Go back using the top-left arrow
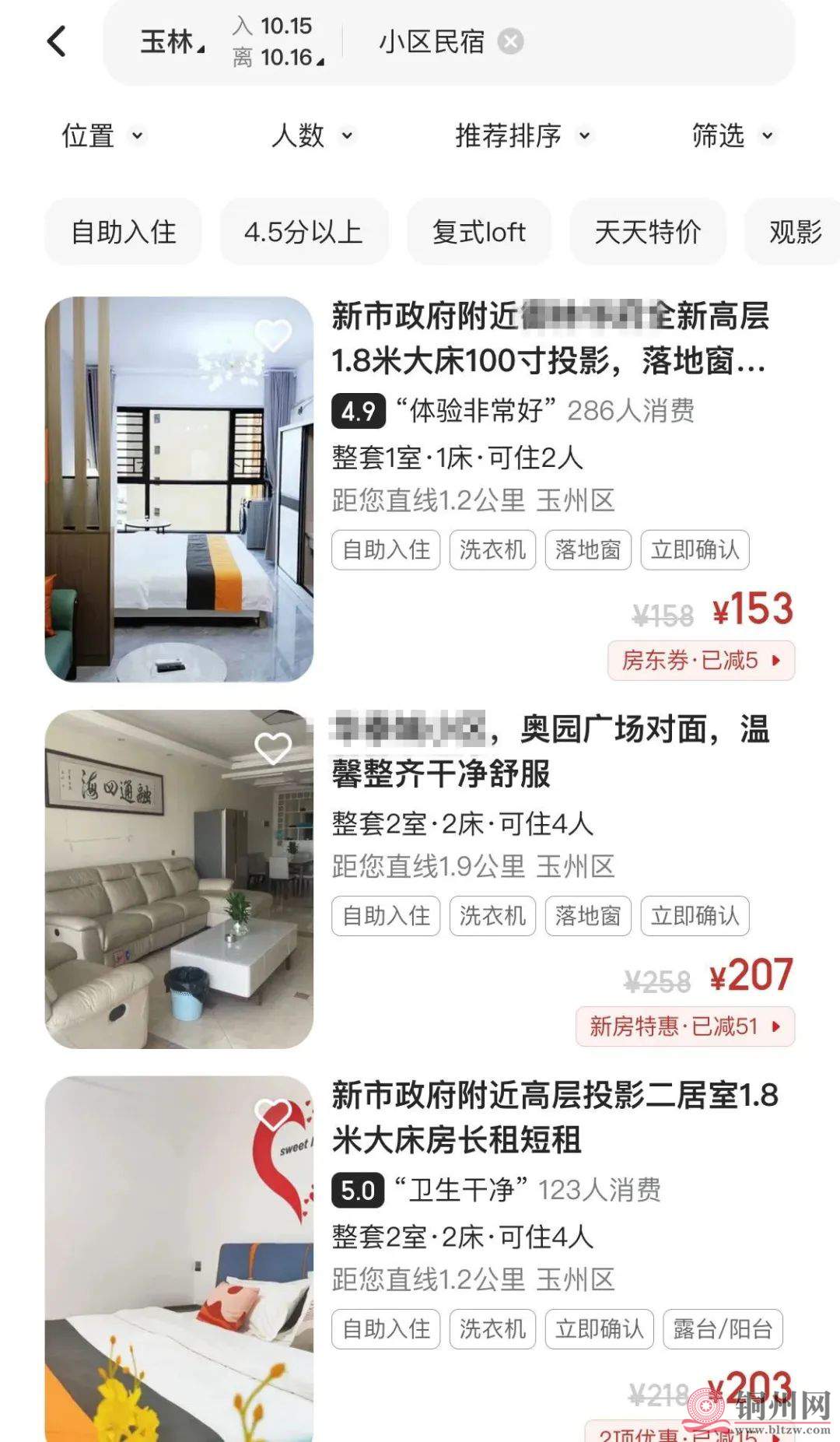Viewport: 840px width, 1442px height. click(57, 41)
